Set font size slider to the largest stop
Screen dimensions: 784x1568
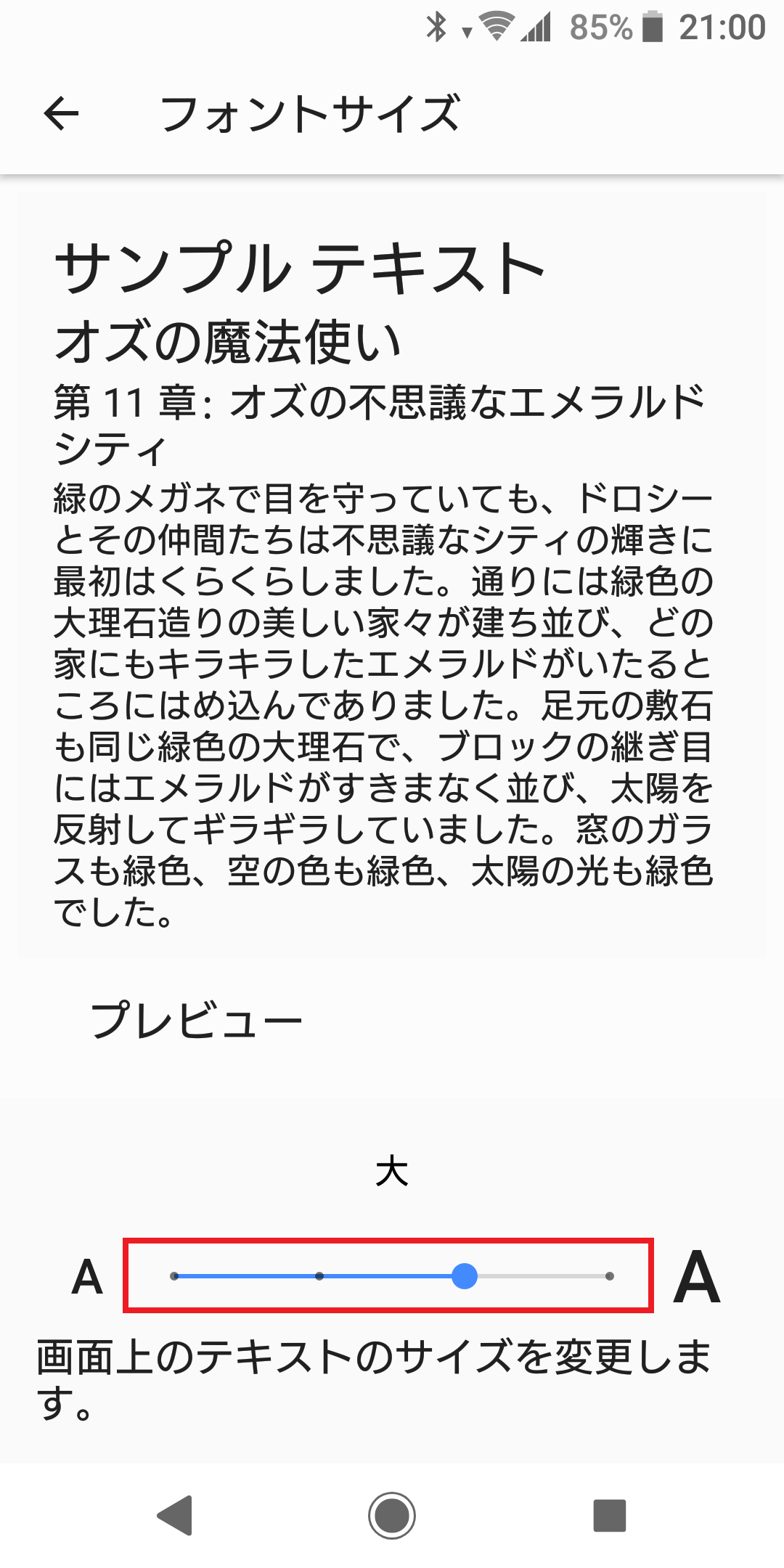tap(609, 1276)
